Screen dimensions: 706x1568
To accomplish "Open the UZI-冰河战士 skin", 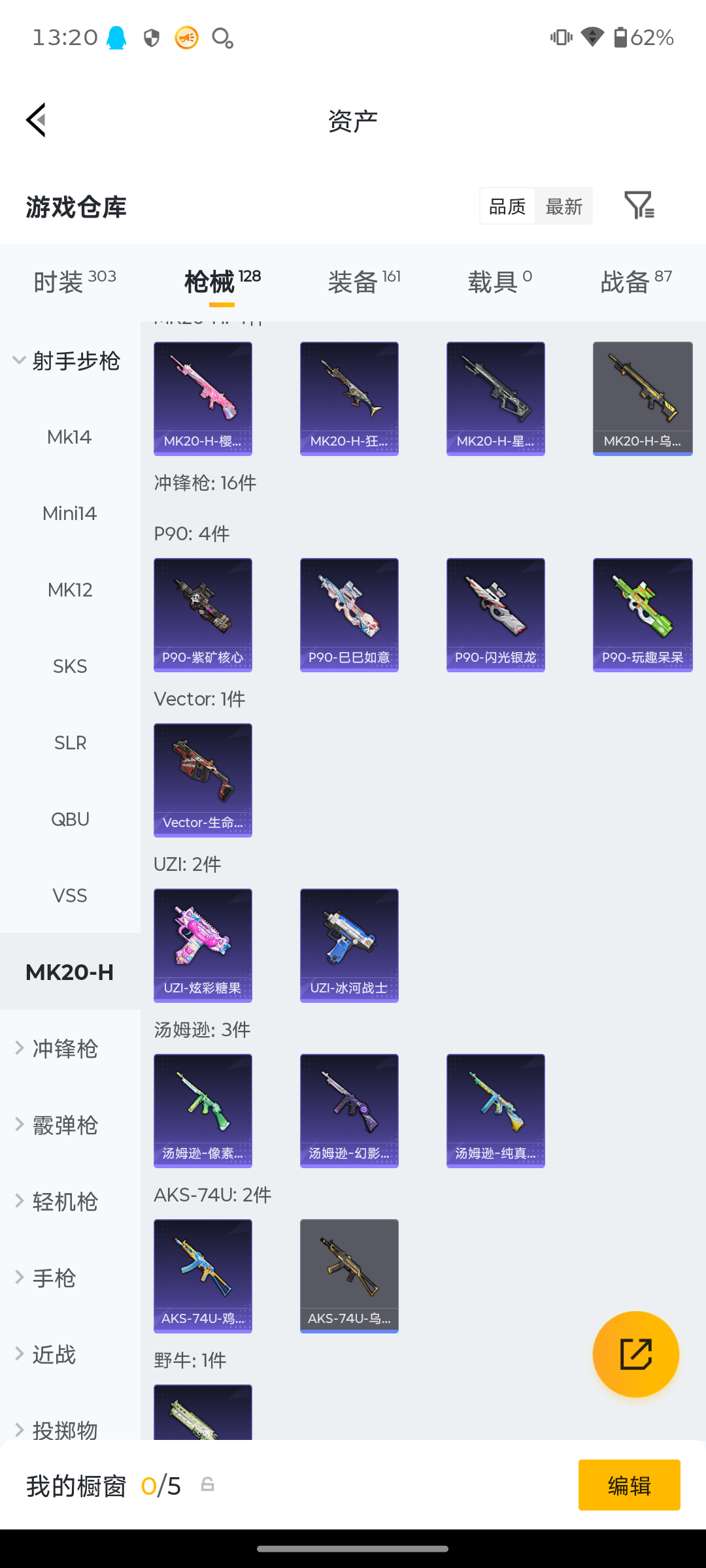I will pyautogui.click(x=349, y=945).
